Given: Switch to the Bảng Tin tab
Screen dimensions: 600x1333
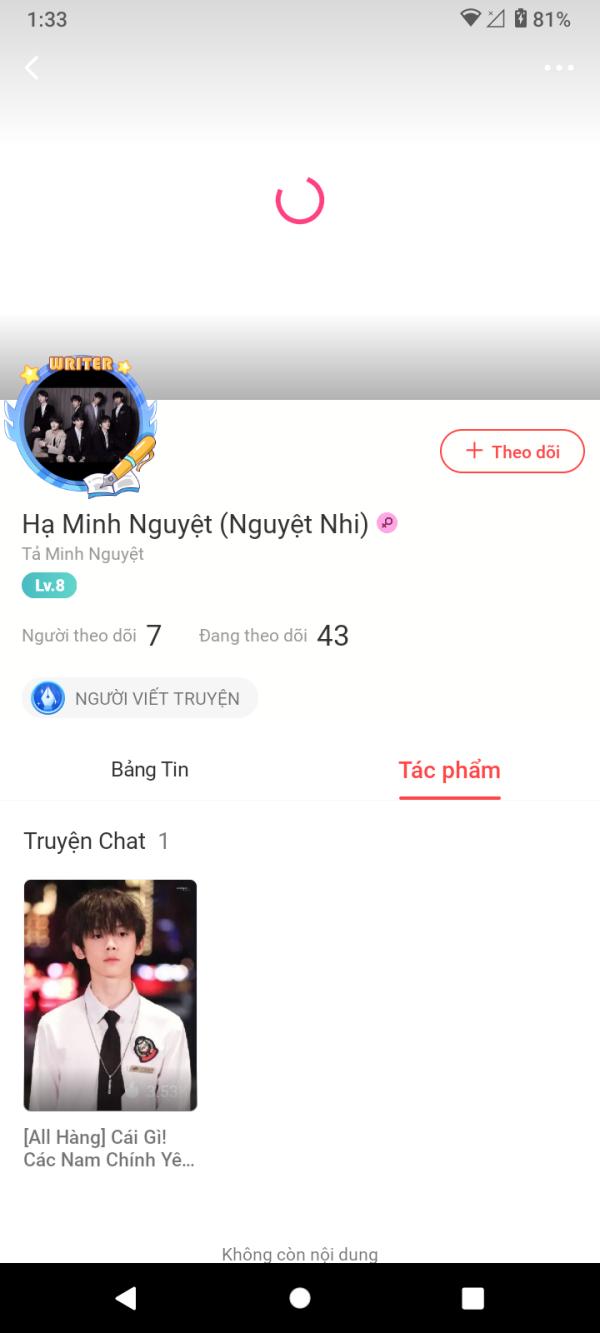Looking at the screenshot, I should (150, 769).
